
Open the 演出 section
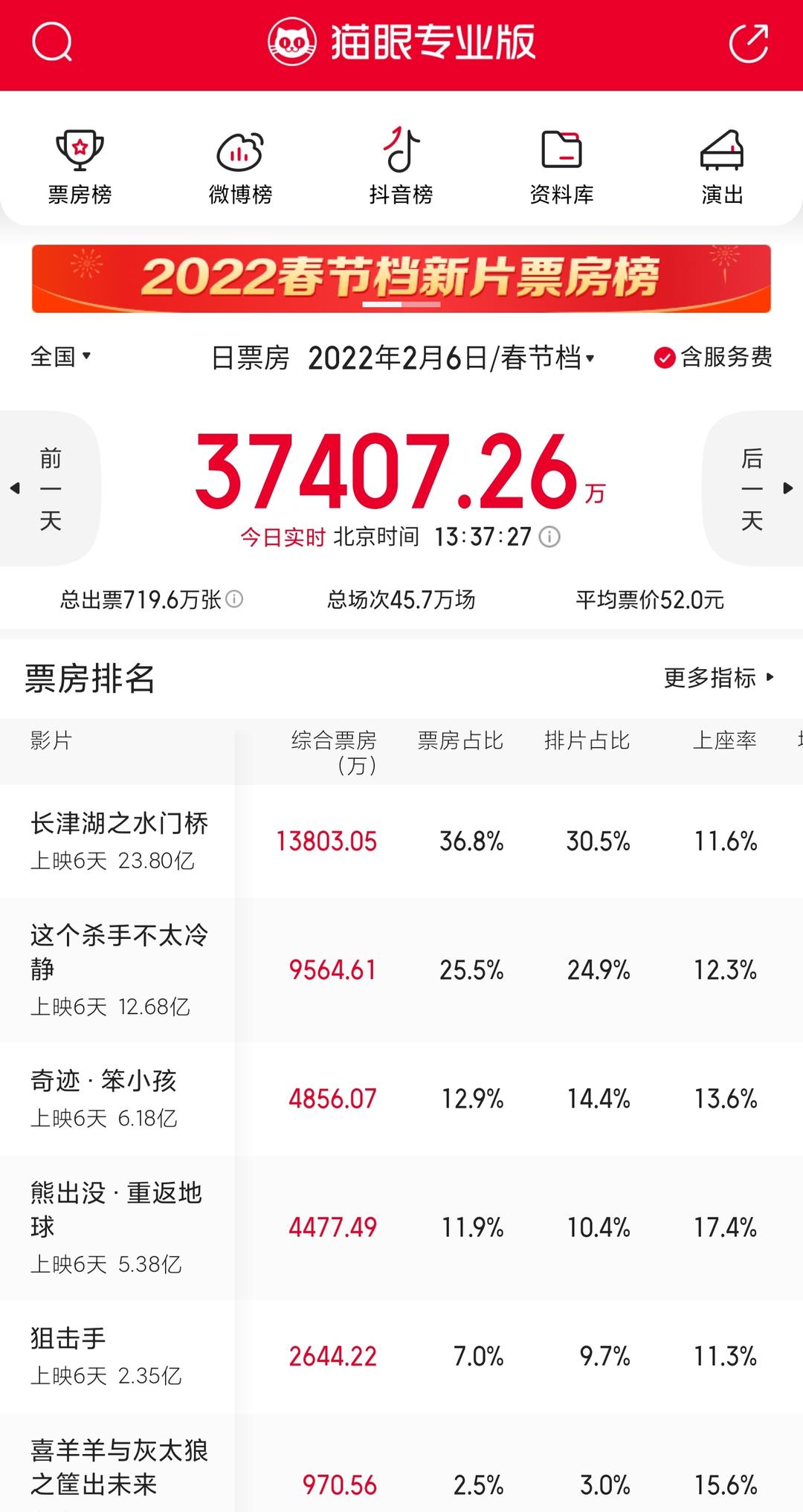tap(722, 167)
